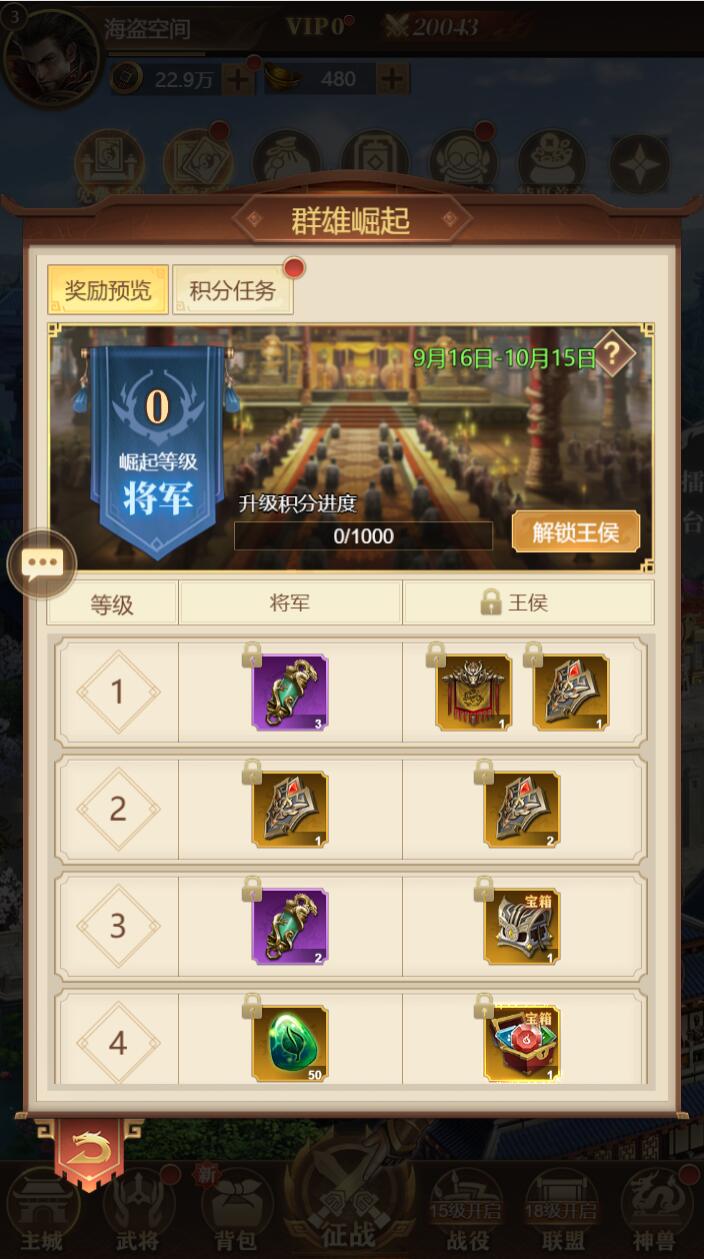The image size is (704, 1259).
Task: View level 4 王侯 red treasure chest
Action: click(522, 1043)
